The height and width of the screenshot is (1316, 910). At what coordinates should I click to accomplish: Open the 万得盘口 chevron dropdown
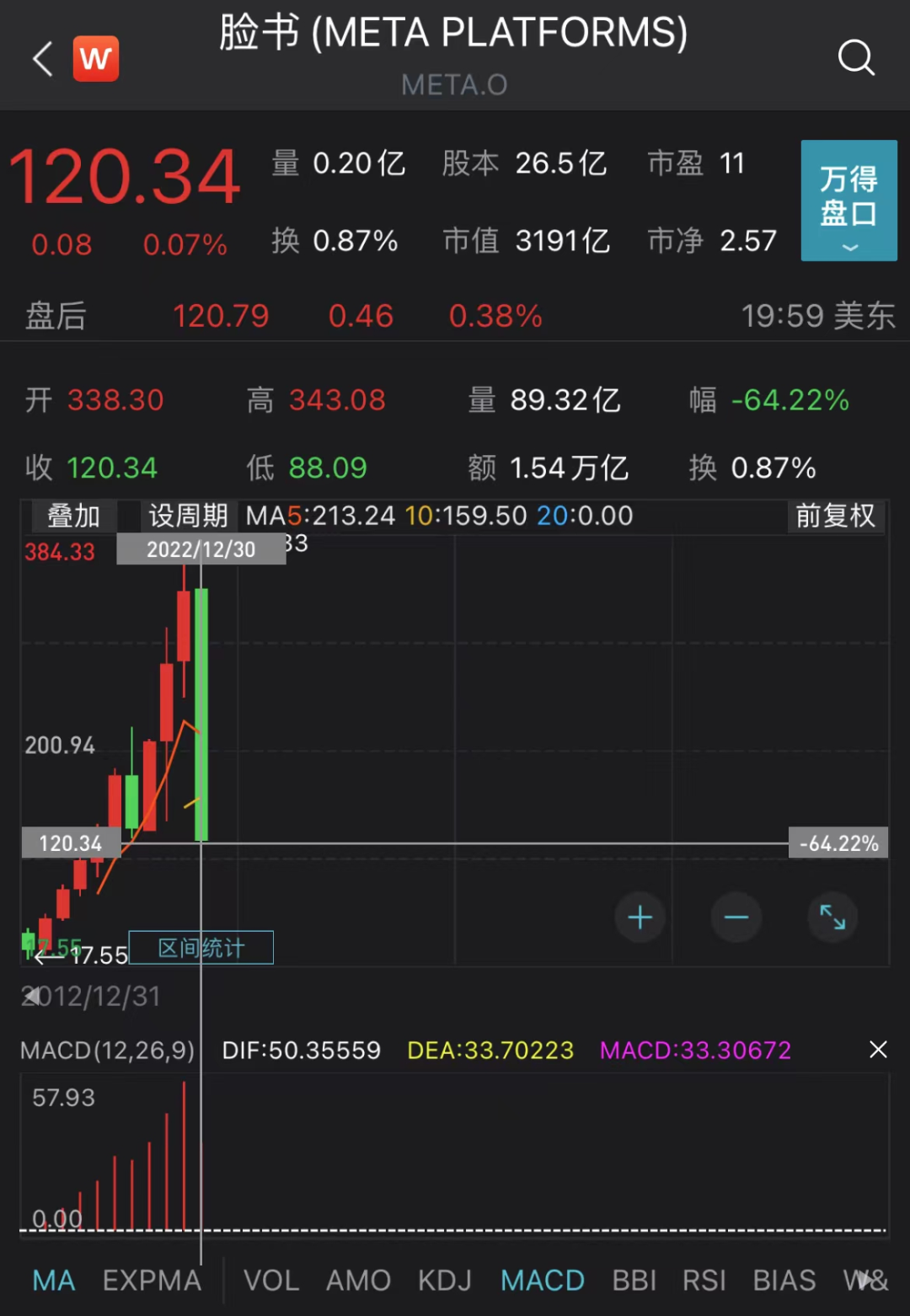tap(848, 248)
